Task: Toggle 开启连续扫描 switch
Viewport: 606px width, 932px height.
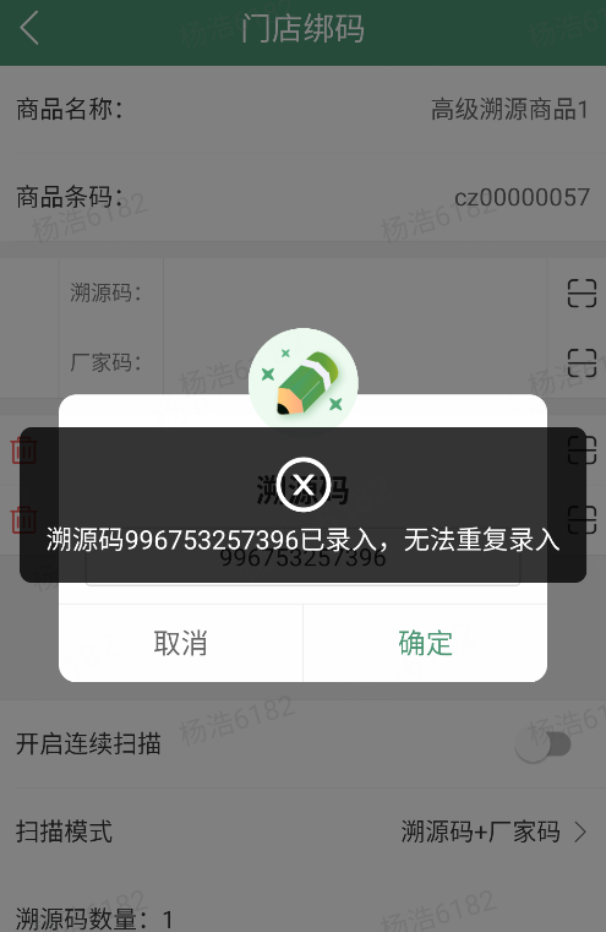Action: point(543,745)
